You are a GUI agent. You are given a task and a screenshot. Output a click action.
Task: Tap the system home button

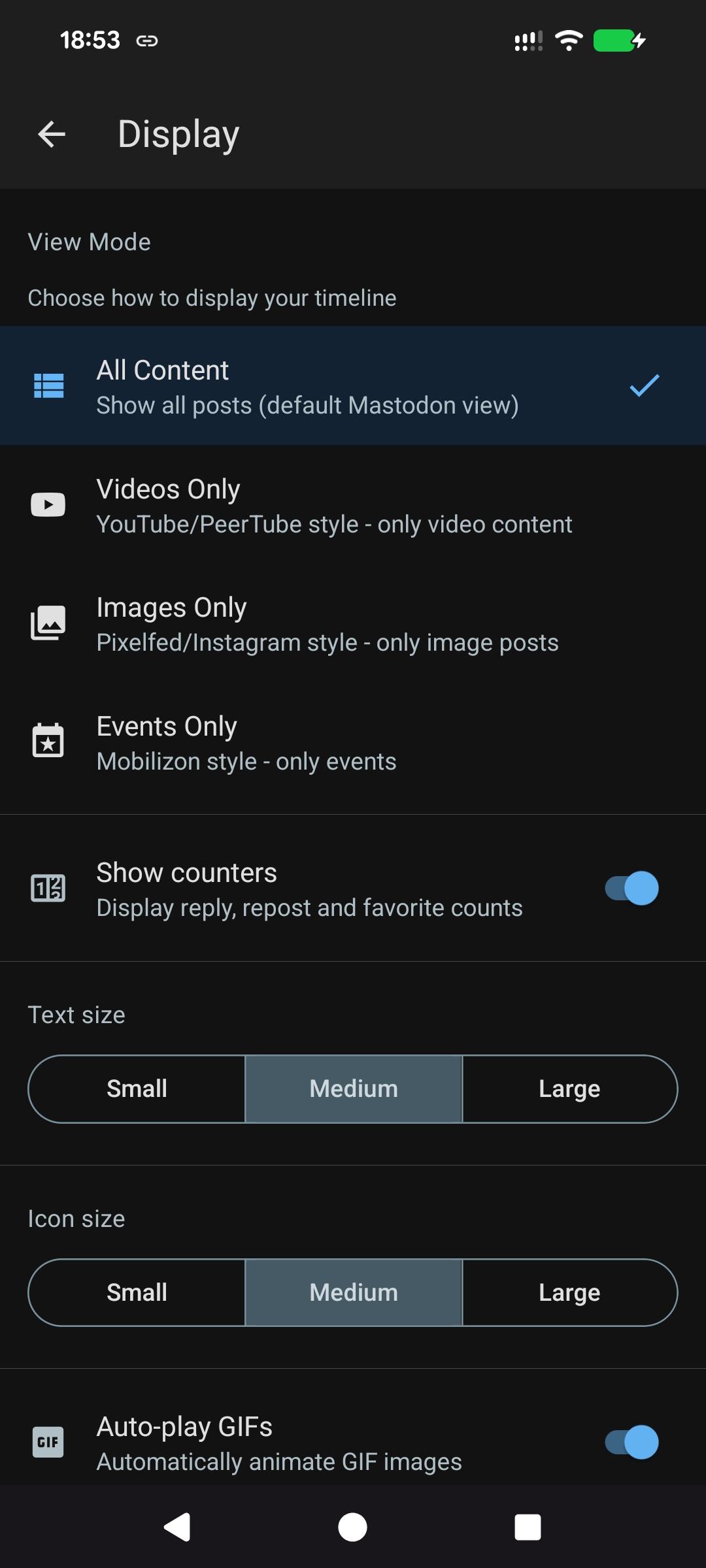coord(353,1527)
